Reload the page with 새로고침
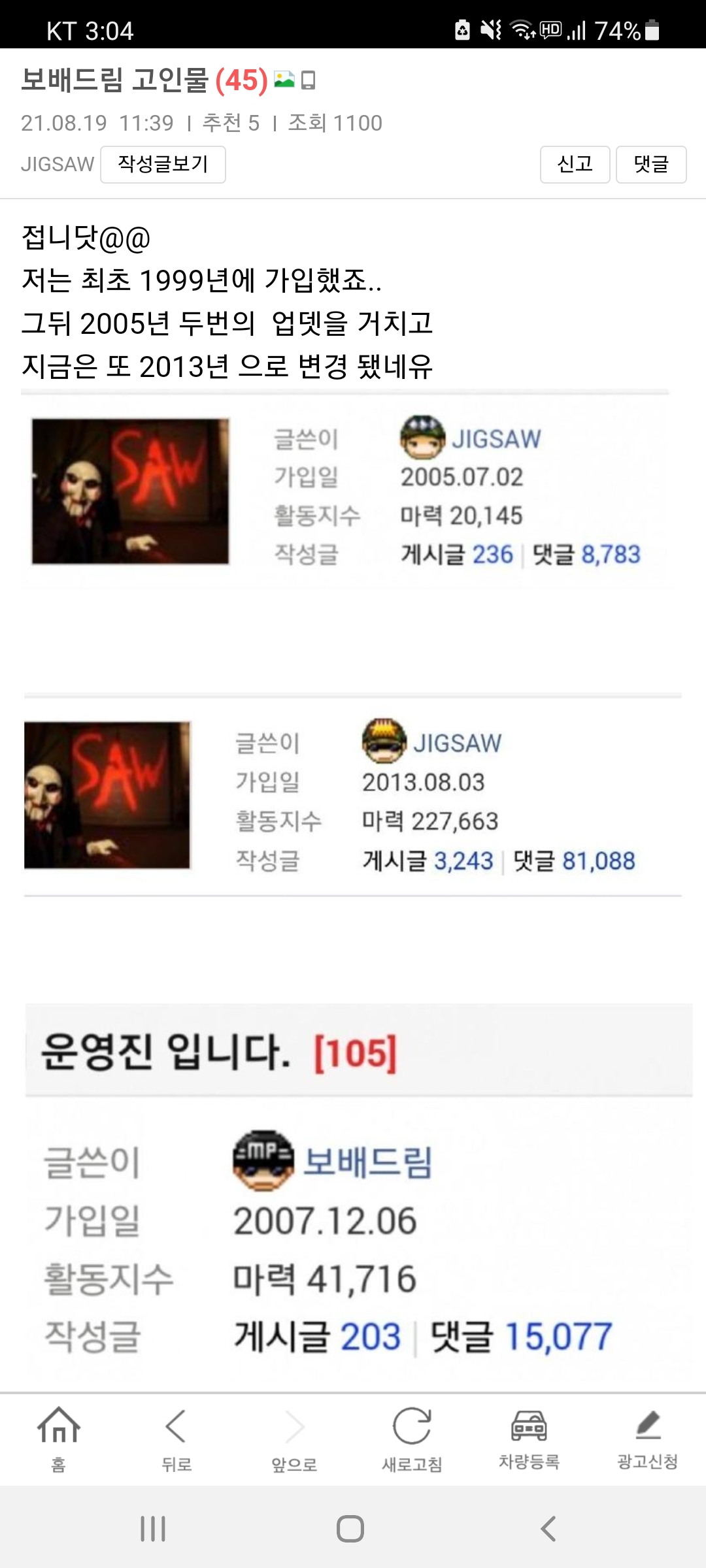The height and width of the screenshot is (1568, 706). (x=412, y=1439)
